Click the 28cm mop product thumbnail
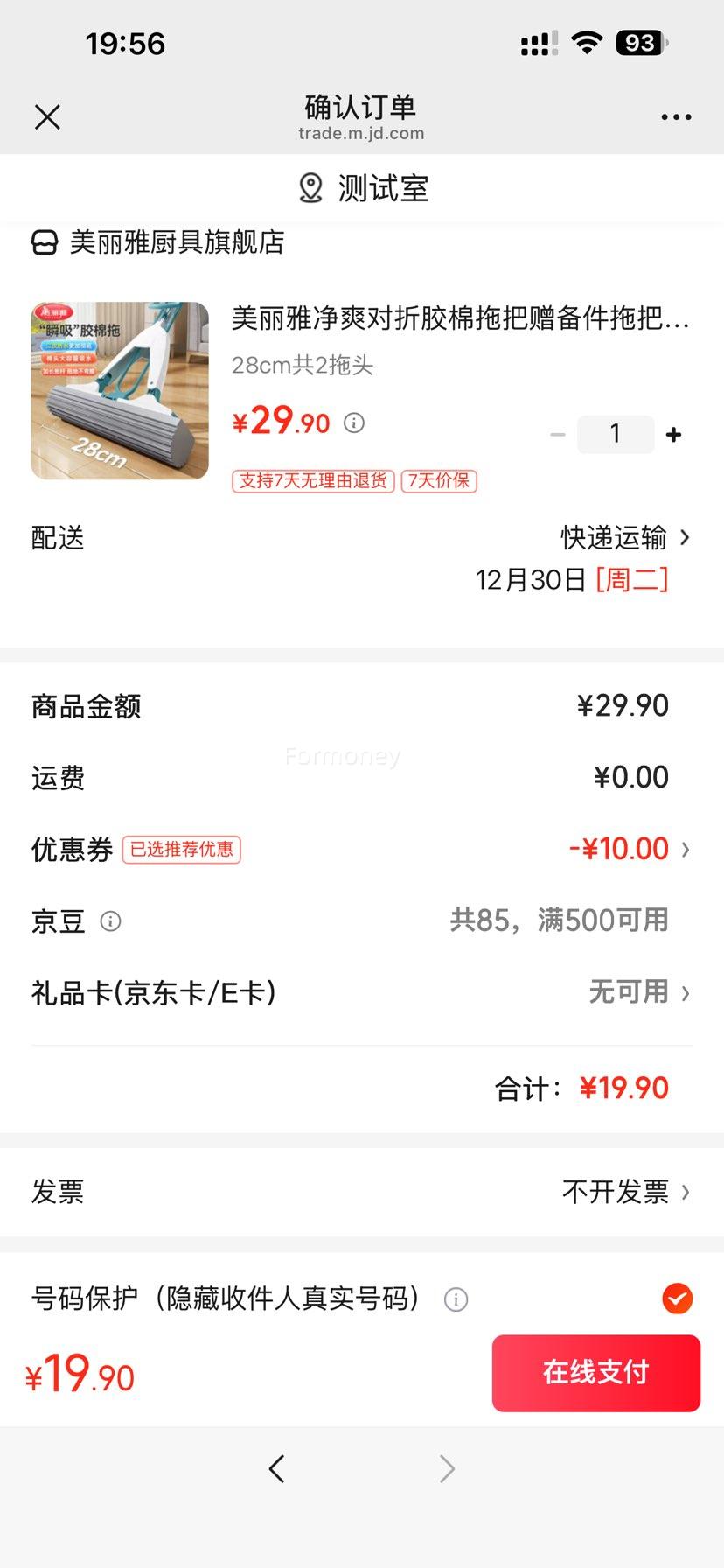Image resolution: width=724 pixels, height=1568 pixels. (x=119, y=391)
